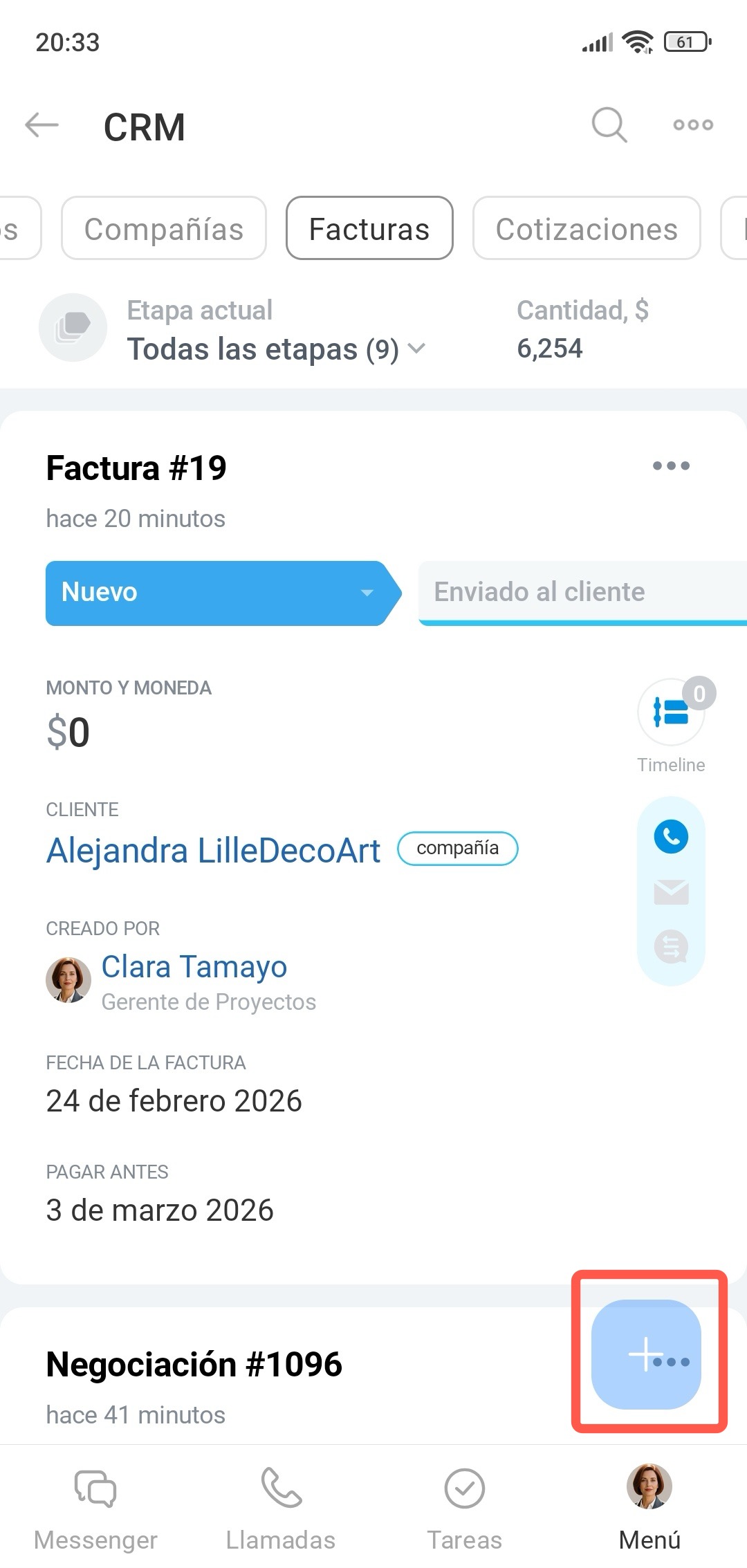This screenshot has height=1568, width=747.
Task: Expand the Todas las etapas filter
Action: point(275,349)
